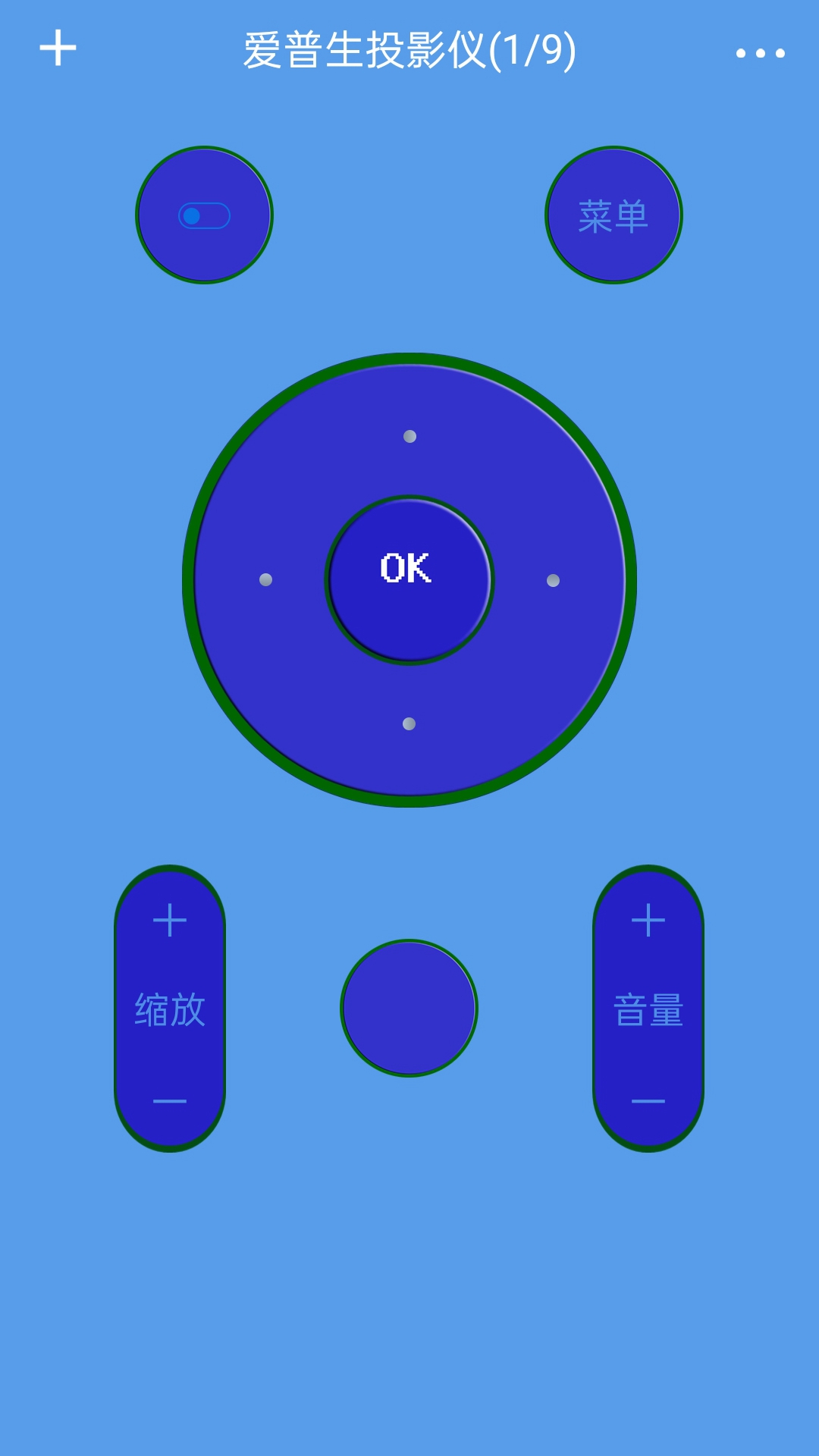Screen dimensions: 819x1456
Task: Tap the down direction dot on the d-pad
Action: tap(409, 723)
